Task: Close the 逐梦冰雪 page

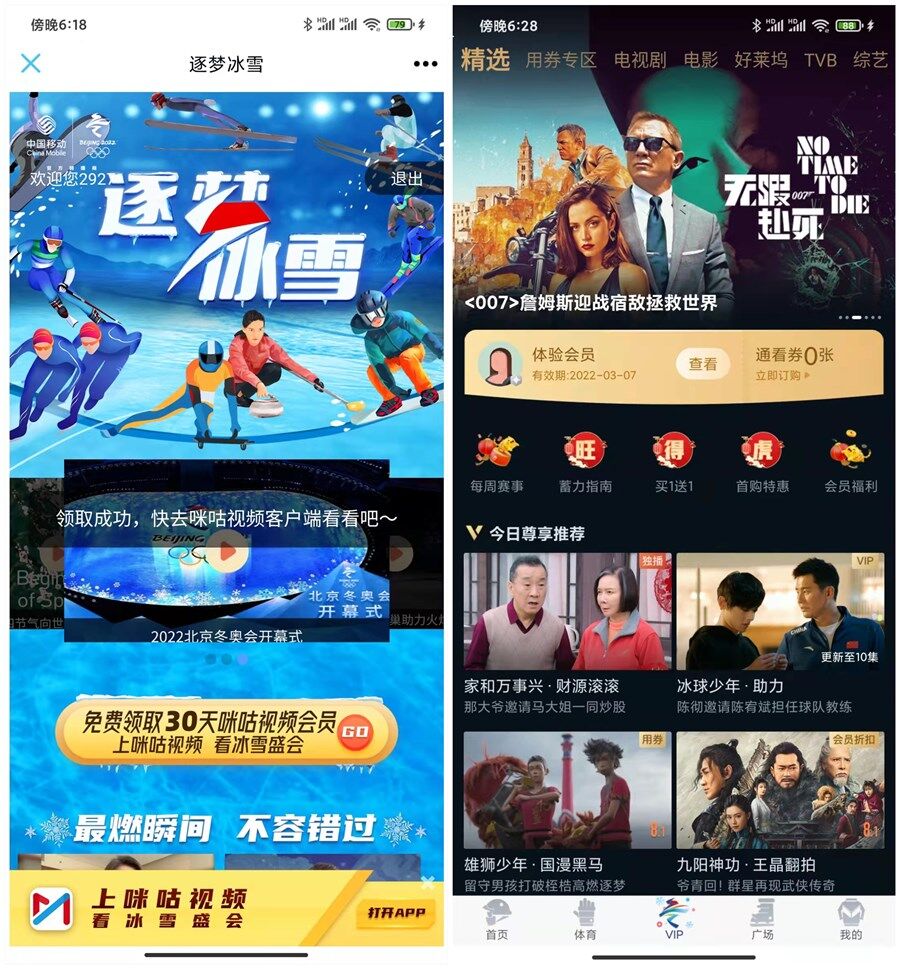Action: click(31, 63)
